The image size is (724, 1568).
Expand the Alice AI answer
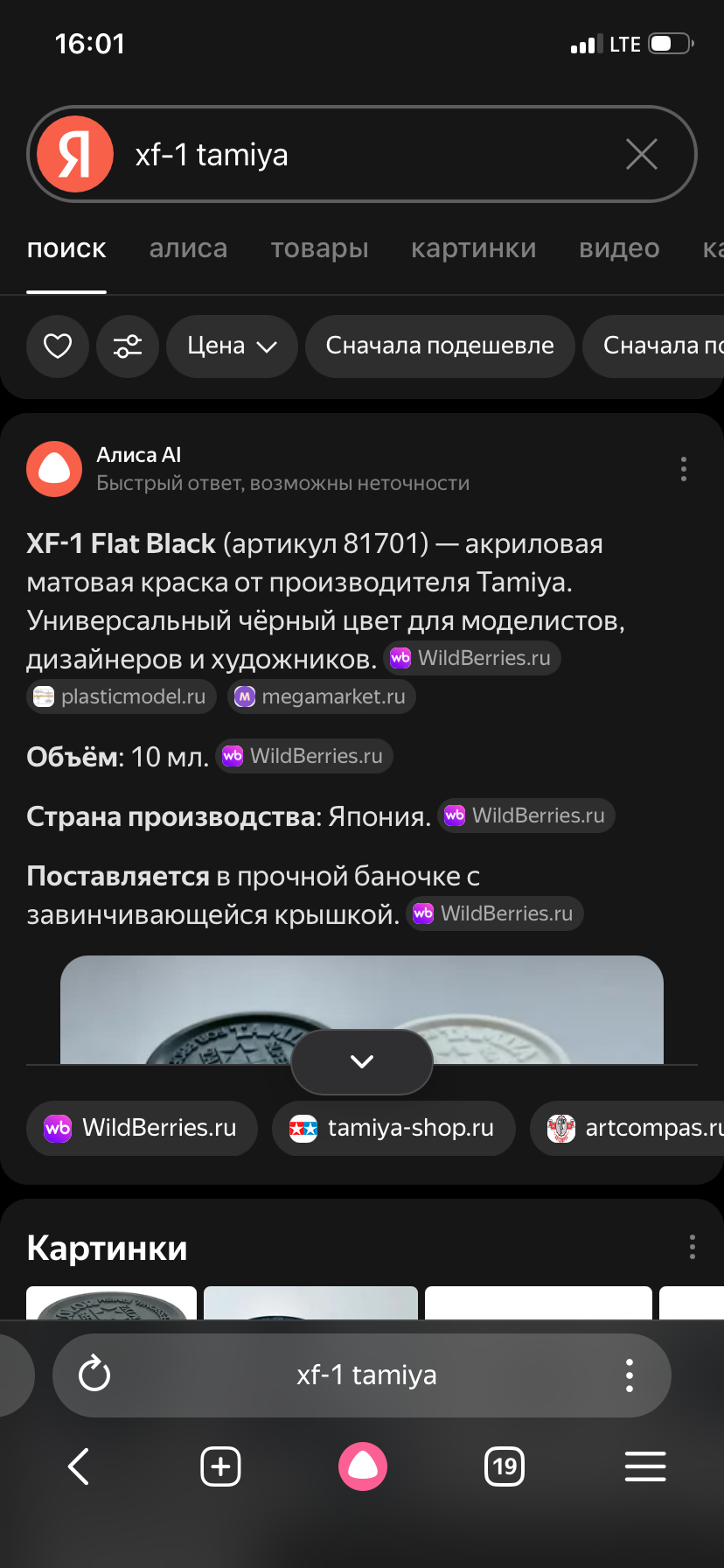click(x=361, y=1061)
